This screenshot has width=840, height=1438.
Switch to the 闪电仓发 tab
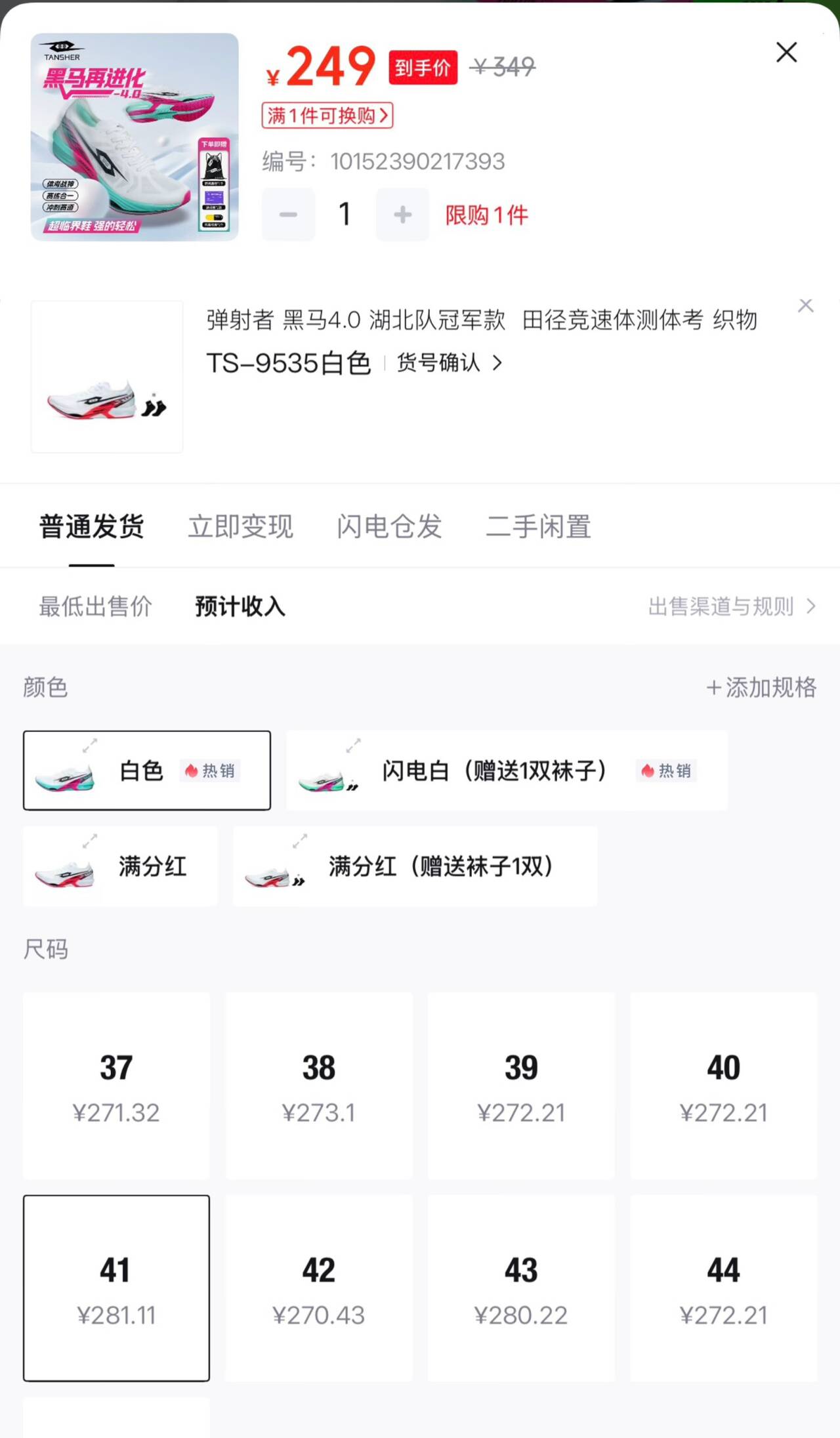(389, 526)
